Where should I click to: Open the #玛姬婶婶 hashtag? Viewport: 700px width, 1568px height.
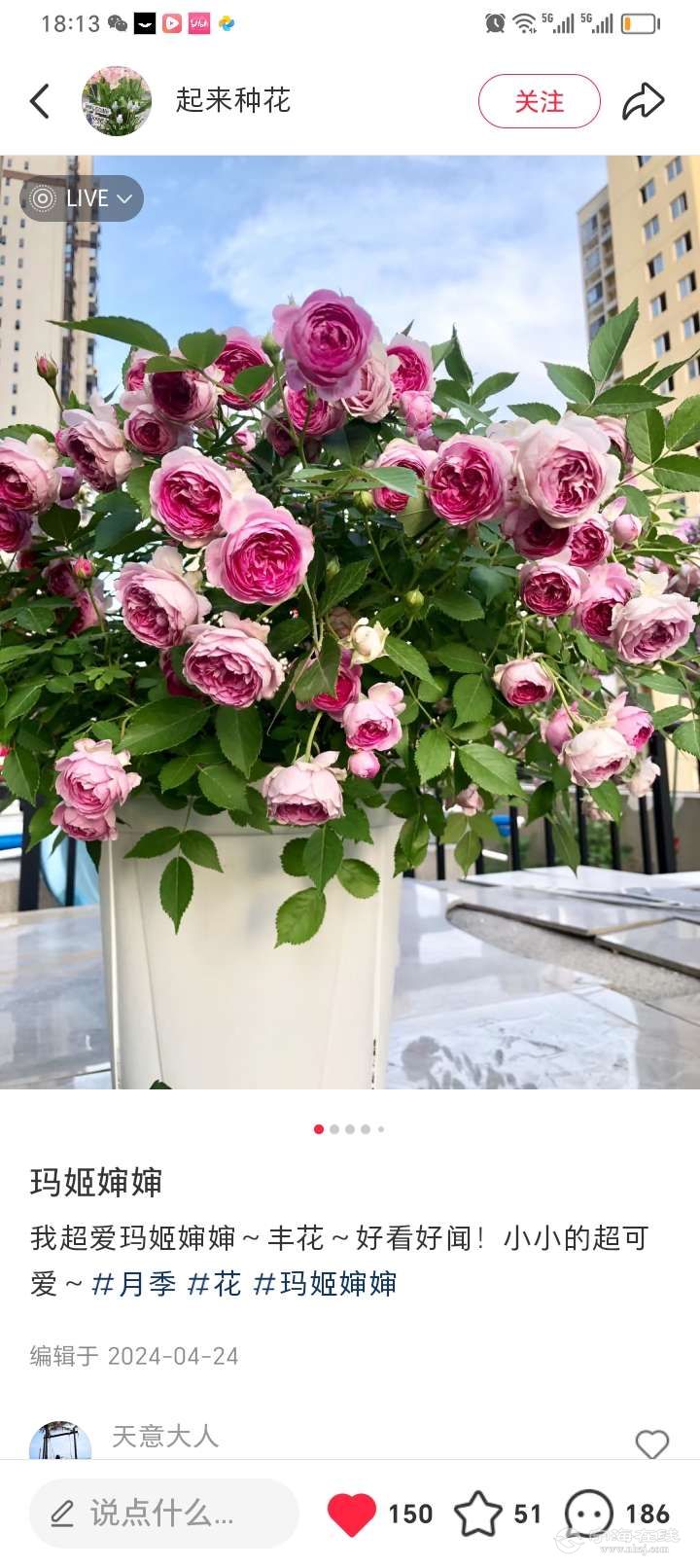(x=325, y=1284)
